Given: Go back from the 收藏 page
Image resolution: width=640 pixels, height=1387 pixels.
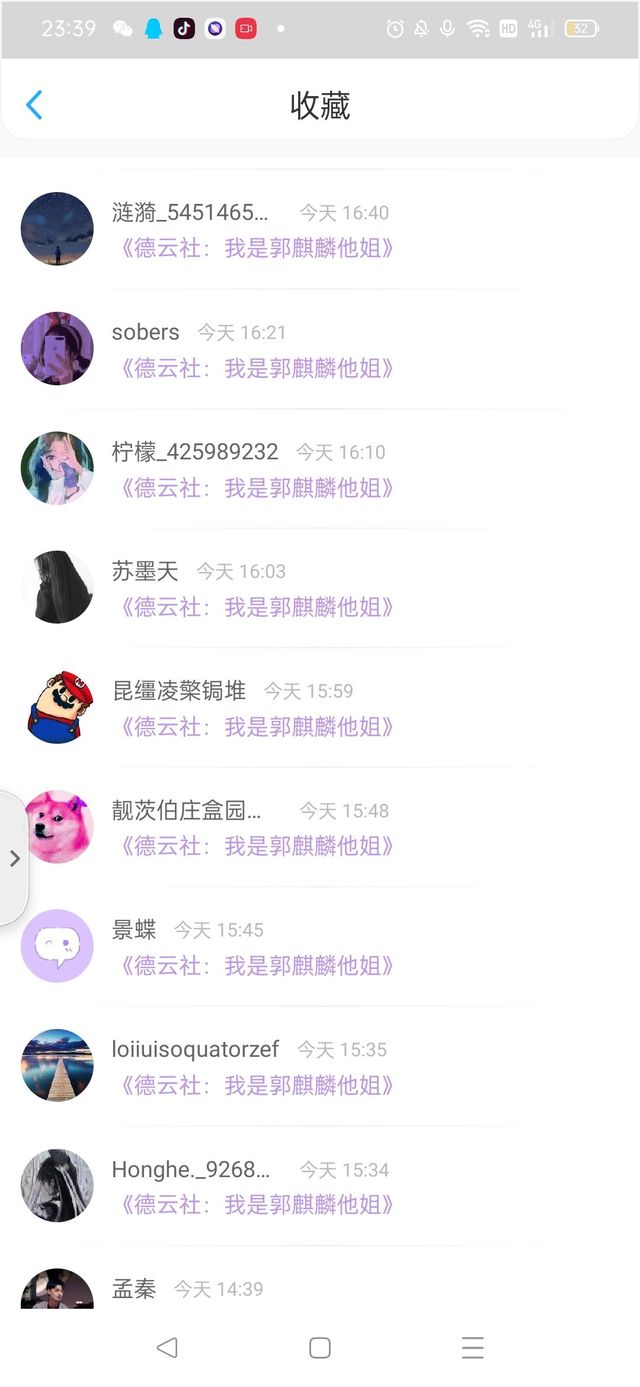Looking at the screenshot, I should [34, 105].
